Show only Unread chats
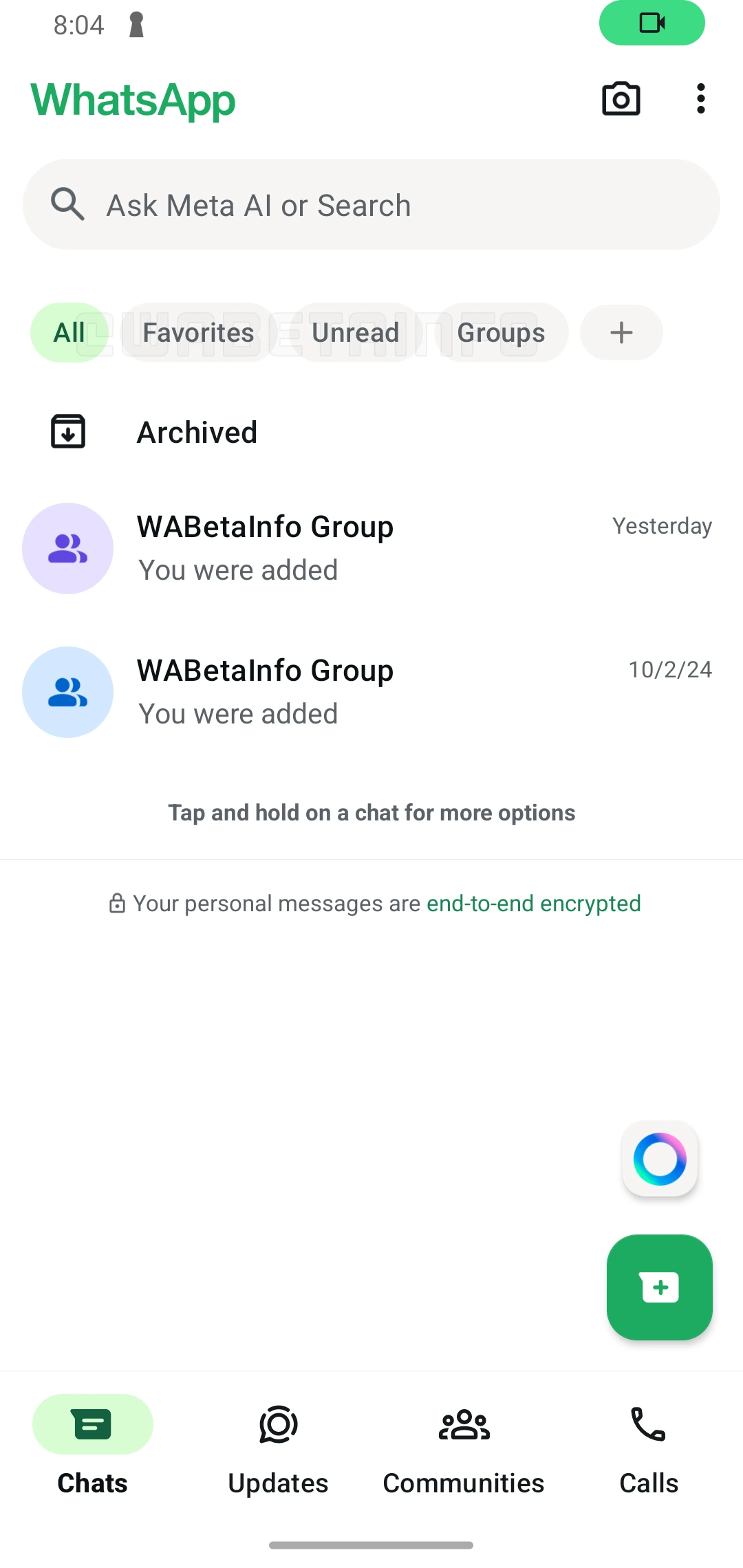This screenshot has height=1568, width=743. click(x=355, y=333)
